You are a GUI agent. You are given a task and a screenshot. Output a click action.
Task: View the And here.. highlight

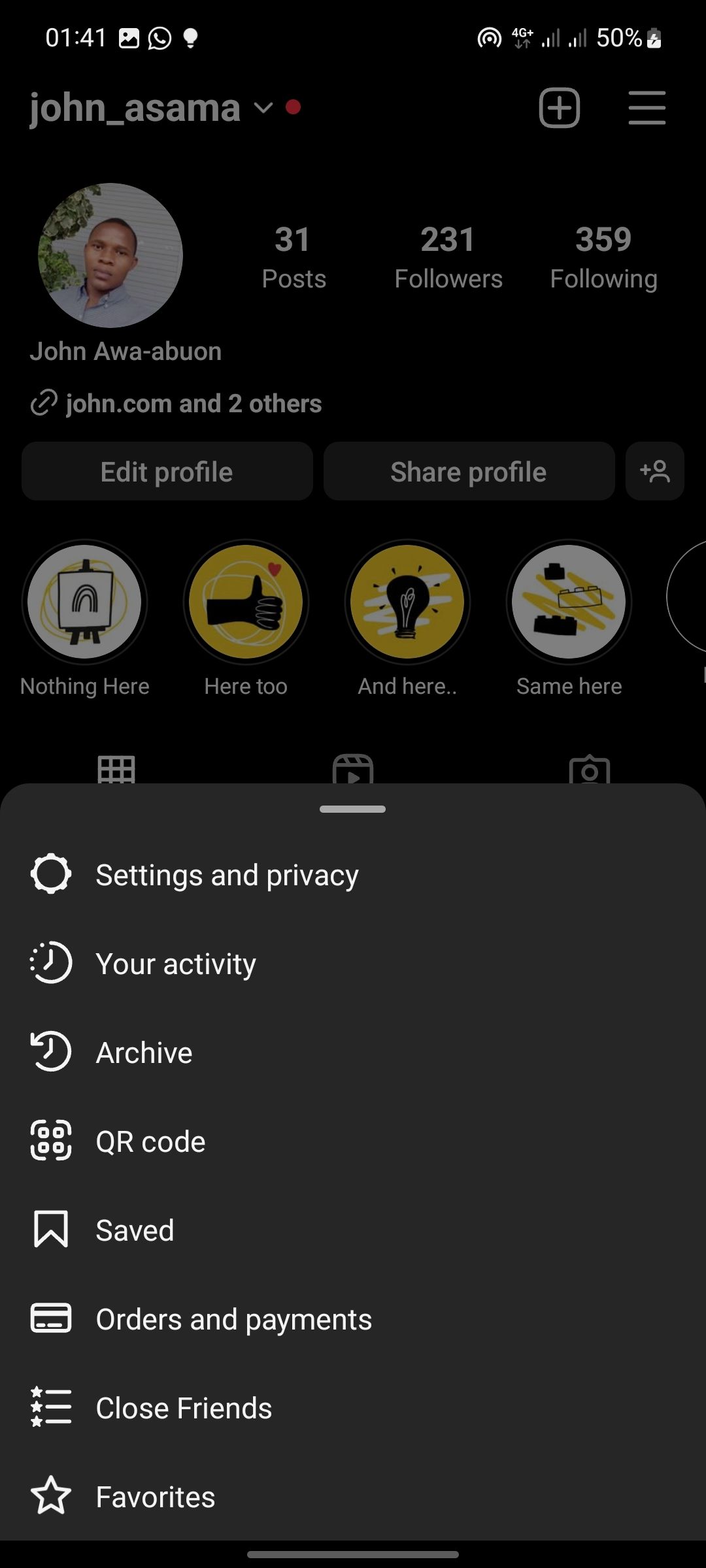point(407,601)
